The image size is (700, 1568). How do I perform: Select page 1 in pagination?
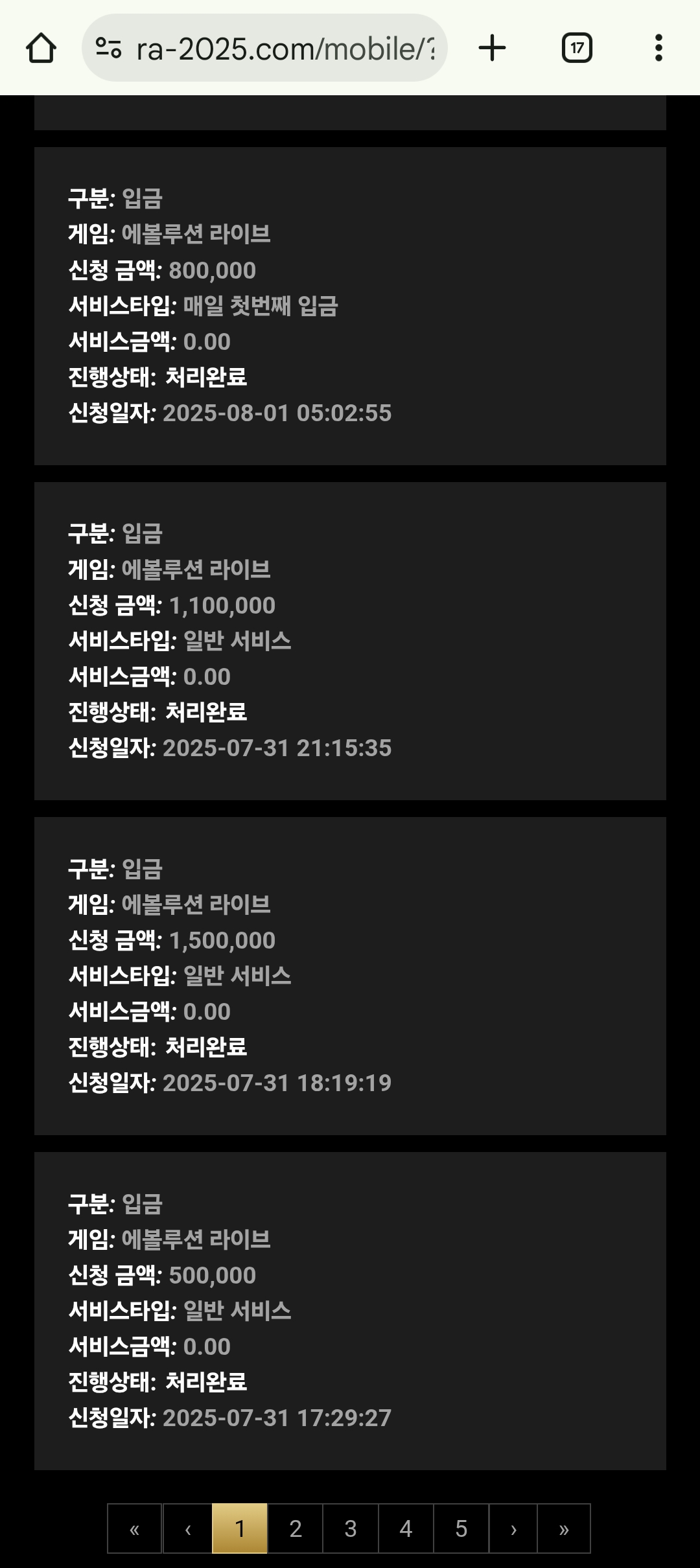coord(240,1528)
